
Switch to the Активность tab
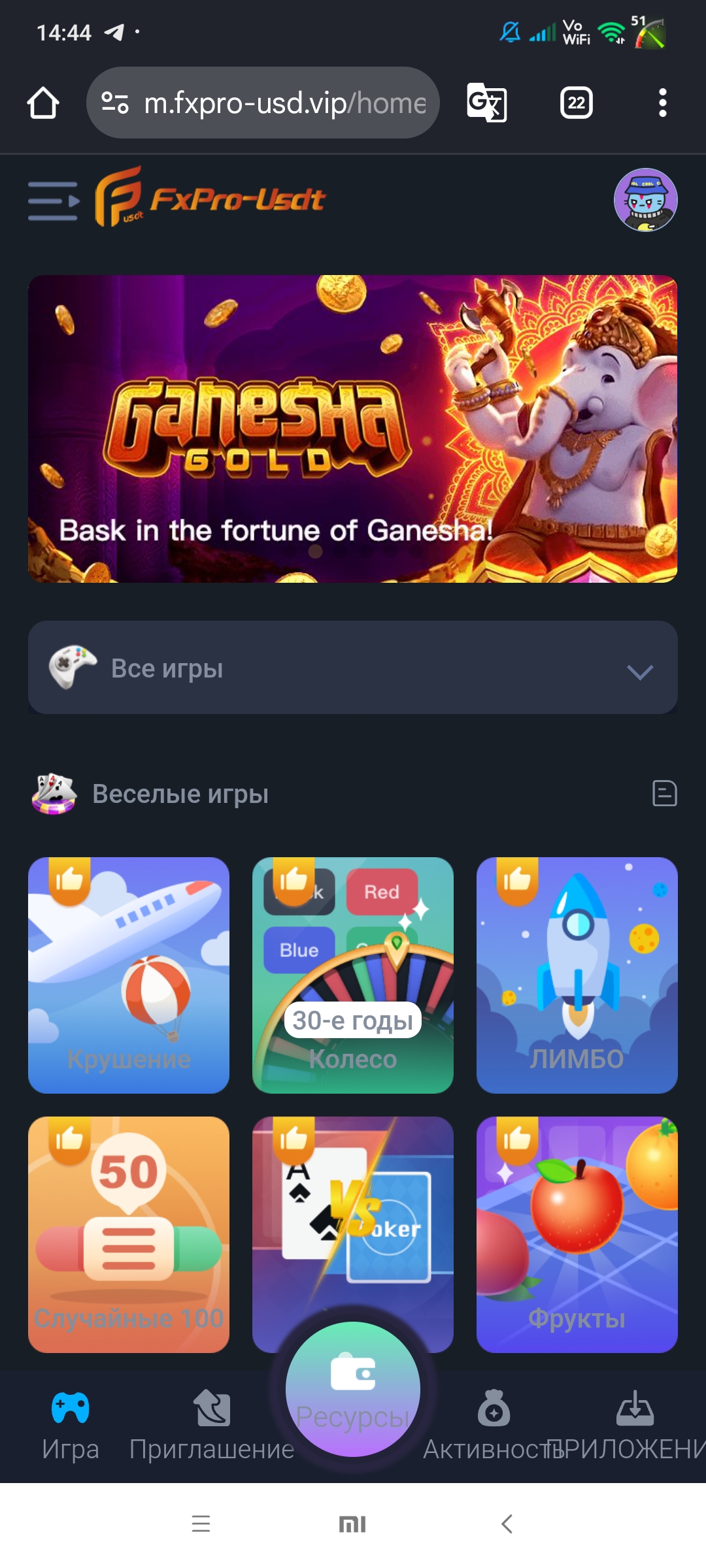click(494, 1426)
